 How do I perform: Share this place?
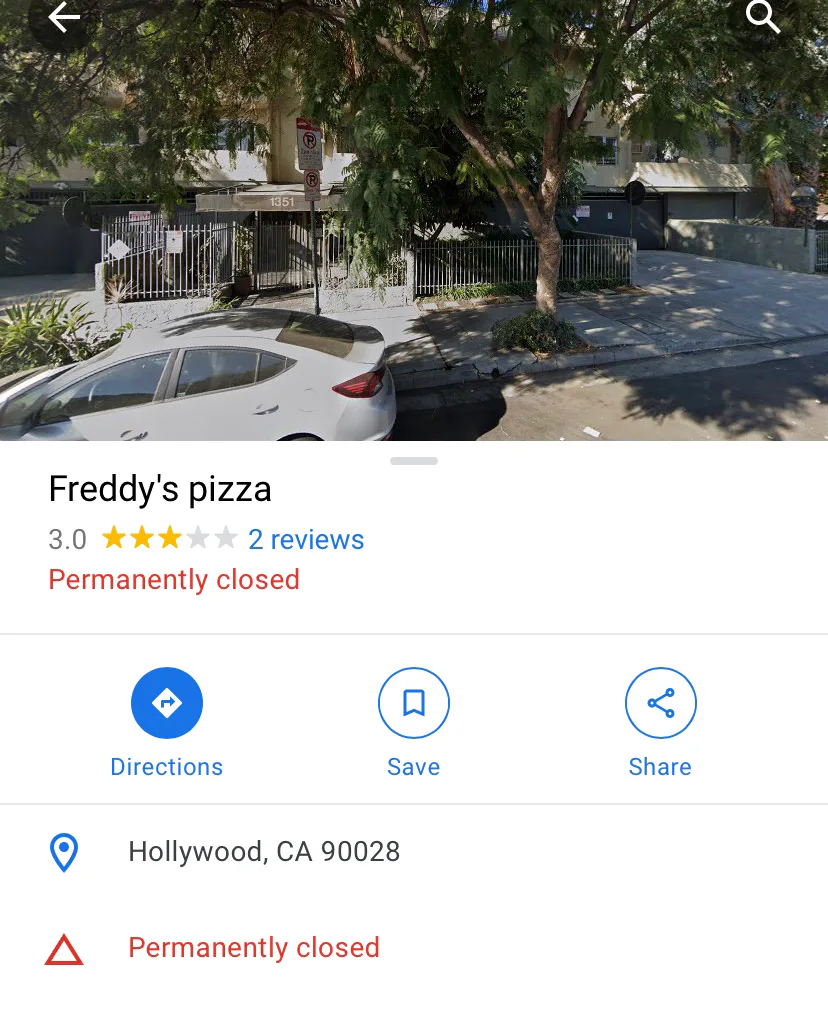[660, 704]
